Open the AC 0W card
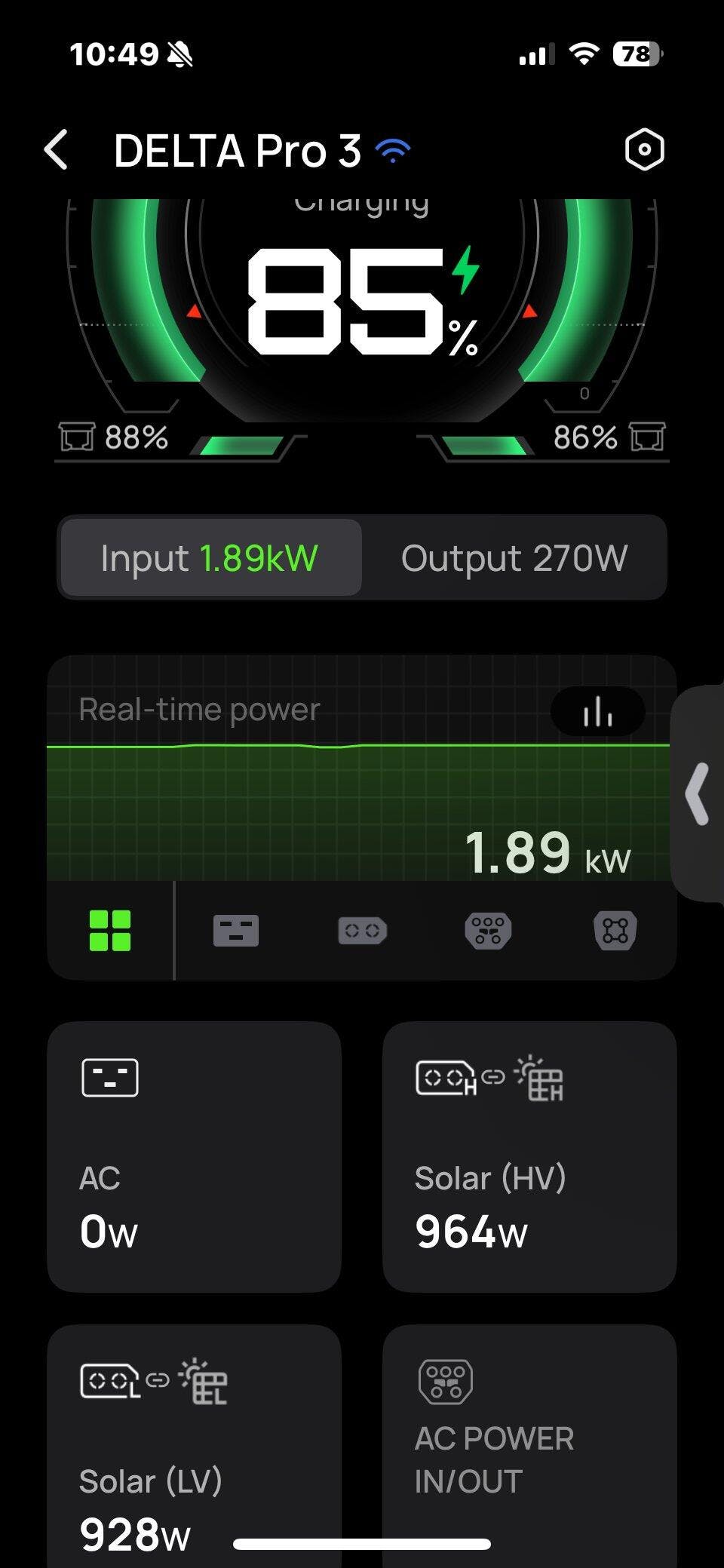This screenshot has width=724, height=1568. click(x=194, y=1156)
